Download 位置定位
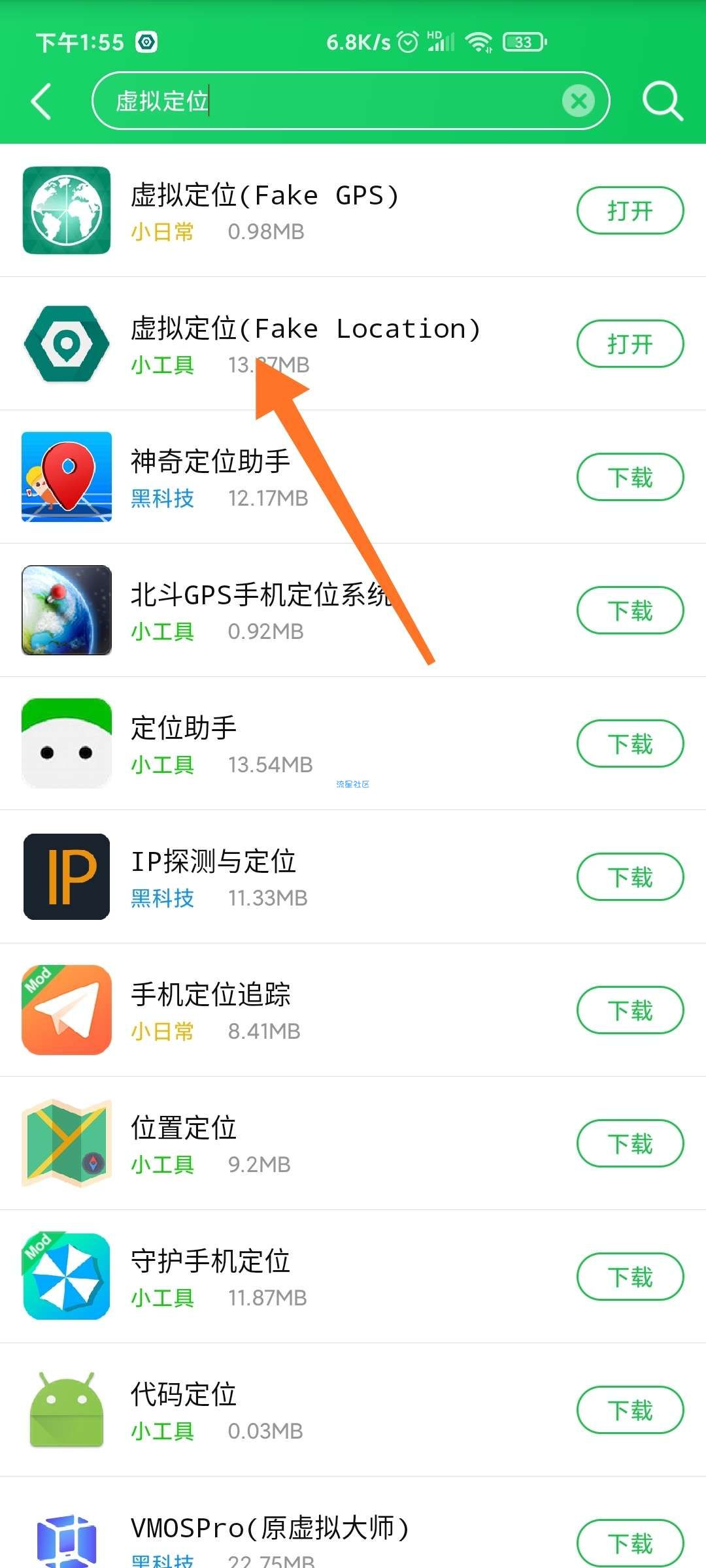The image size is (706, 1568). tap(630, 1143)
